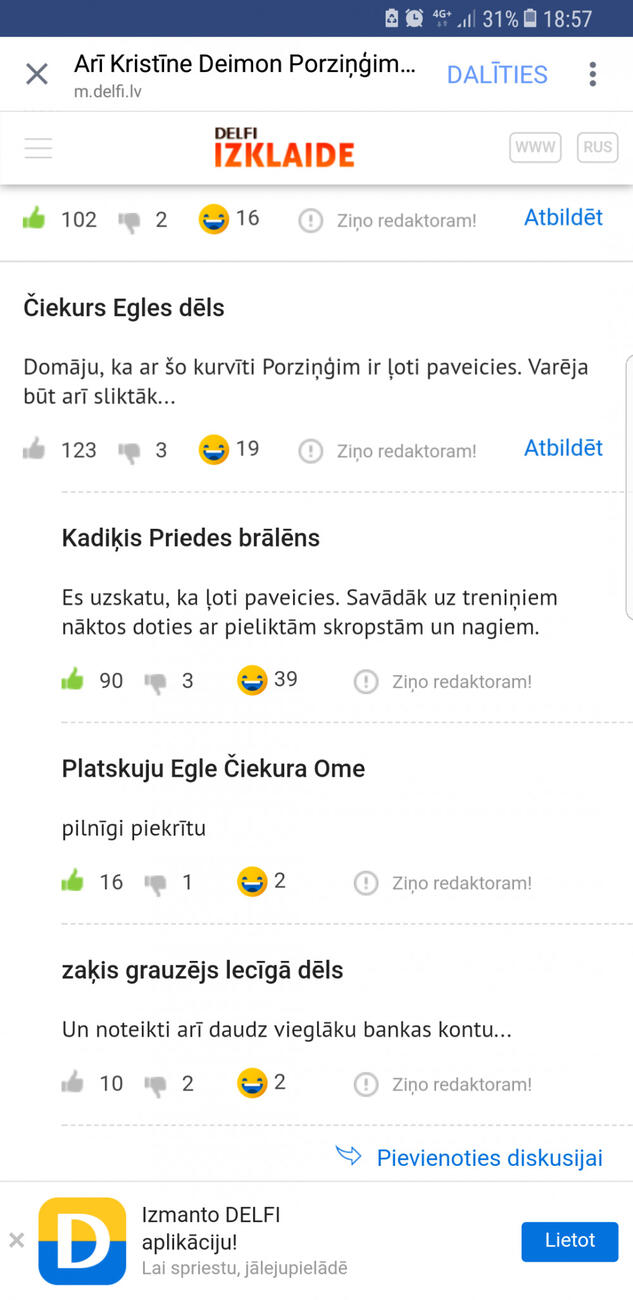Reply to Čiekurs Egles dēls comment via Atbildēt
Viewport: 633px width, 1300px height.
[x=563, y=448]
